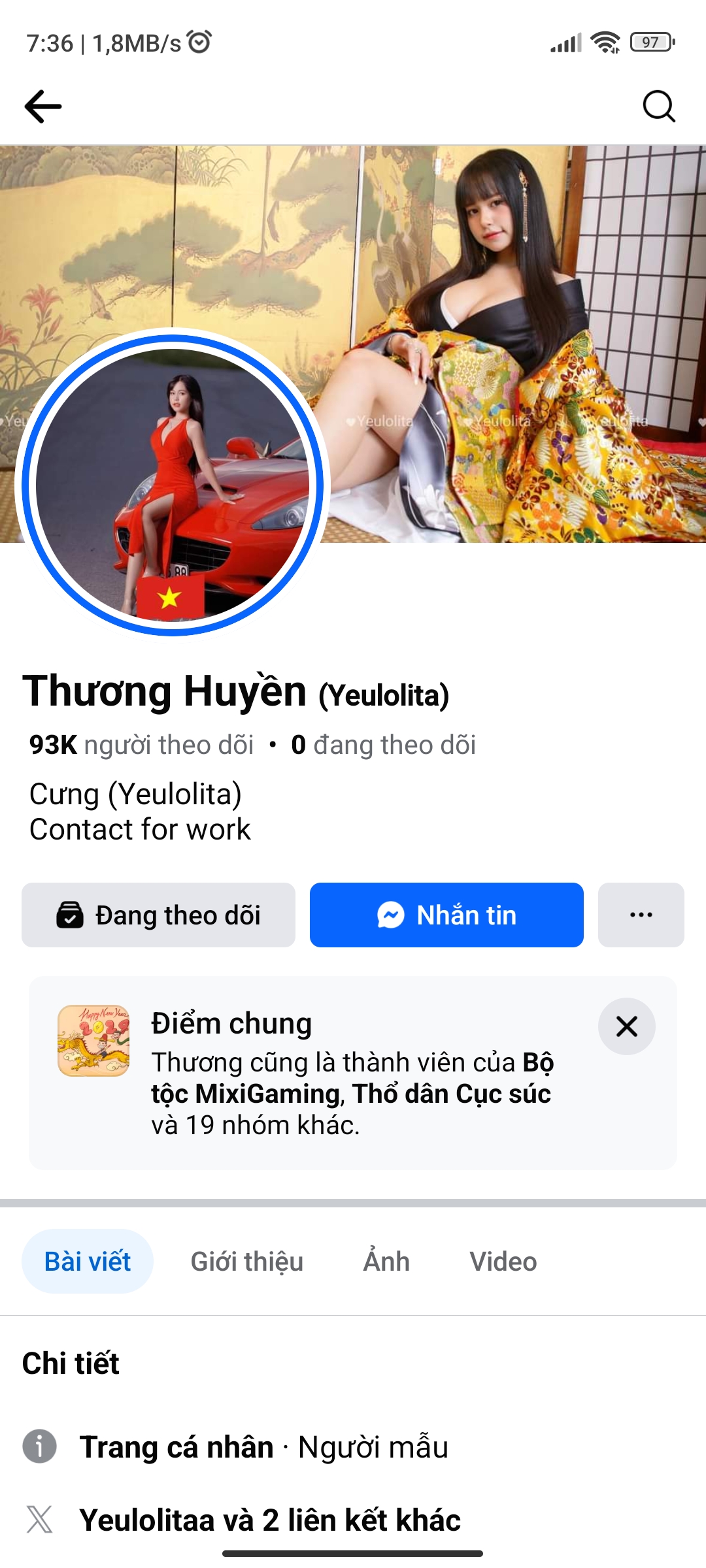The height and width of the screenshot is (1568, 706).
Task: Switch to the Giới thiệu tab
Action: tap(244, 1261)
